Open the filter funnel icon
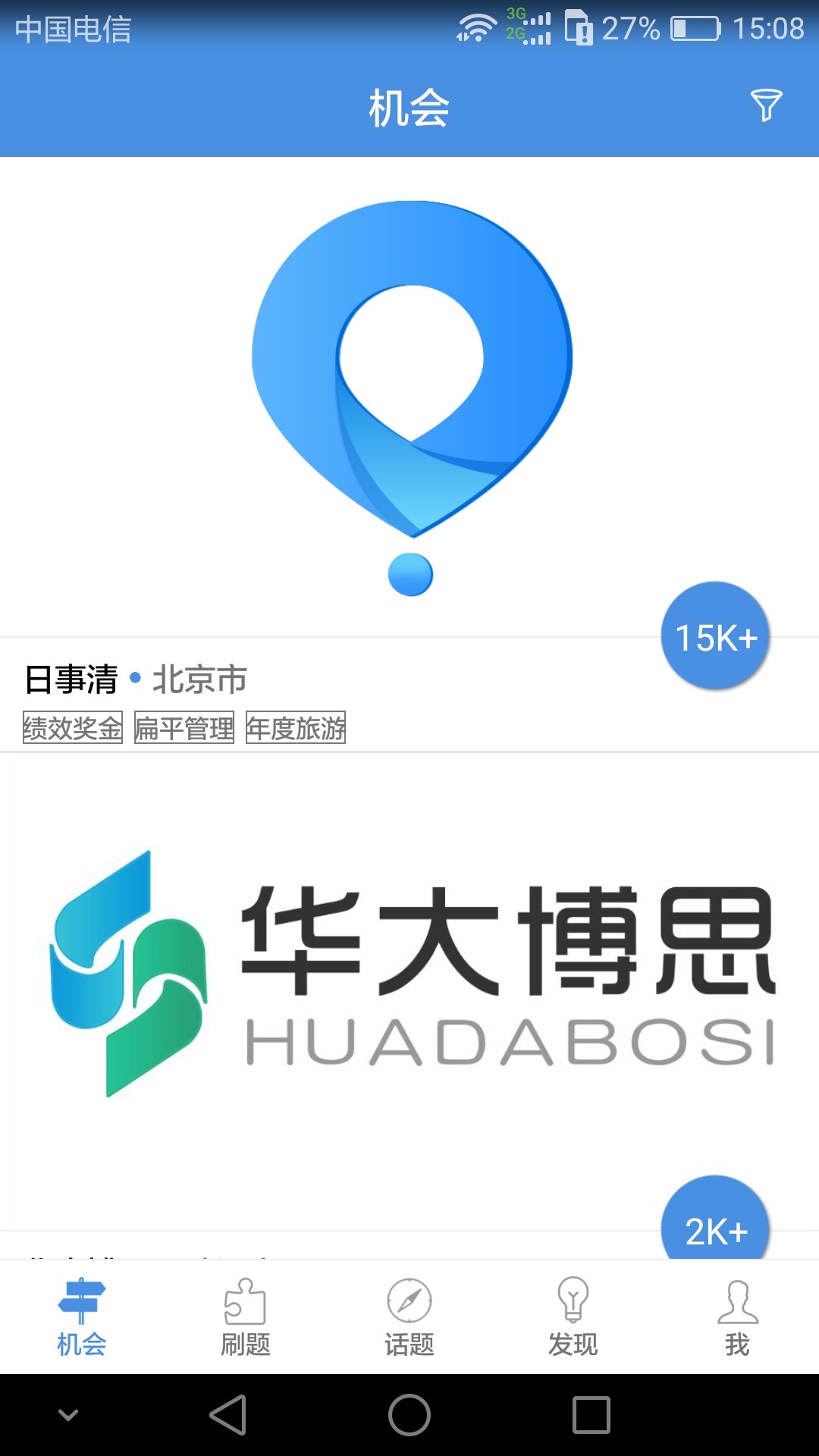 (766, 105)
